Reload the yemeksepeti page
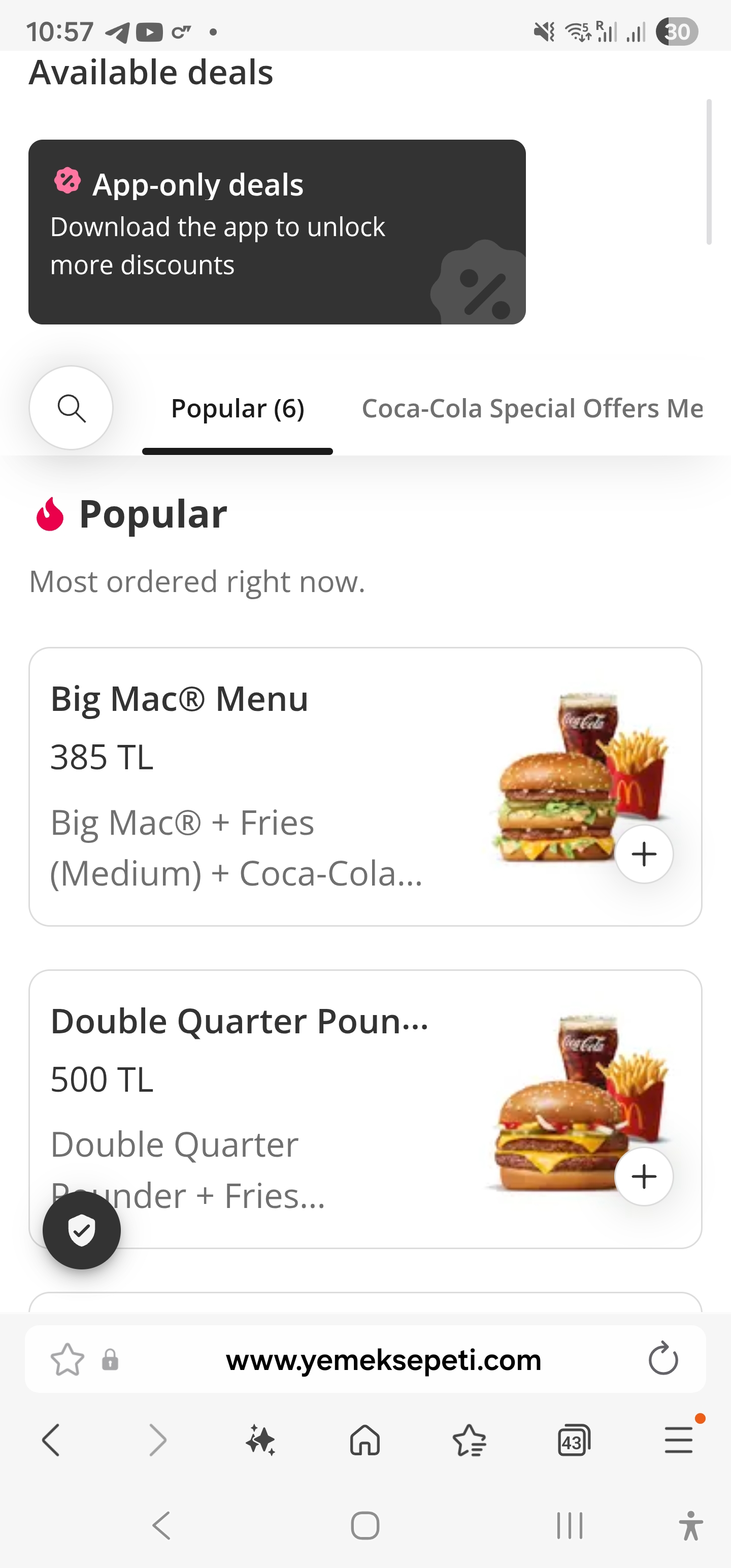Viewport: 731px width, 1568px height. pyautogui.click(x=663, y=1359)
